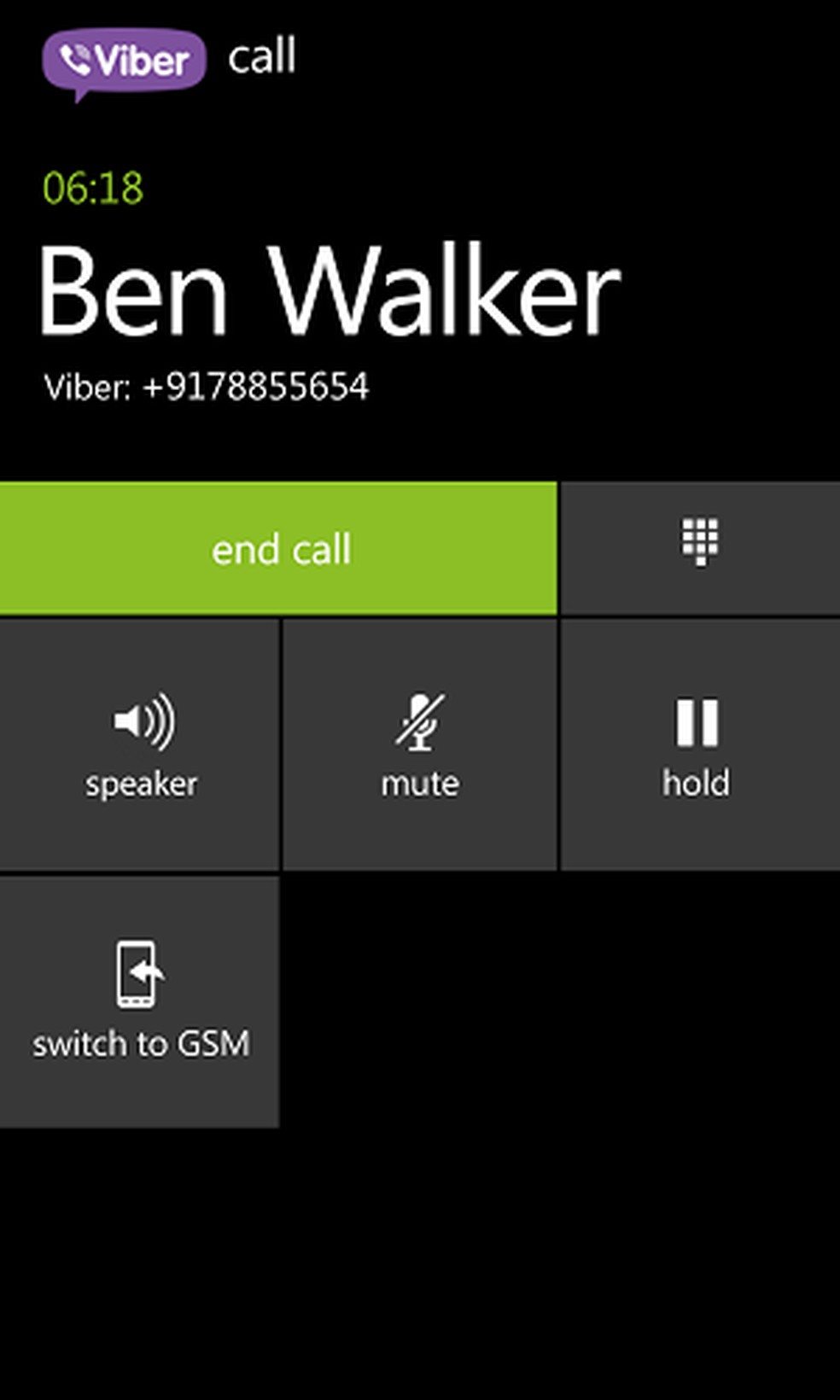Tap the Viber number +9178855654
This screenshot has height=1400, width=840.
207,386
